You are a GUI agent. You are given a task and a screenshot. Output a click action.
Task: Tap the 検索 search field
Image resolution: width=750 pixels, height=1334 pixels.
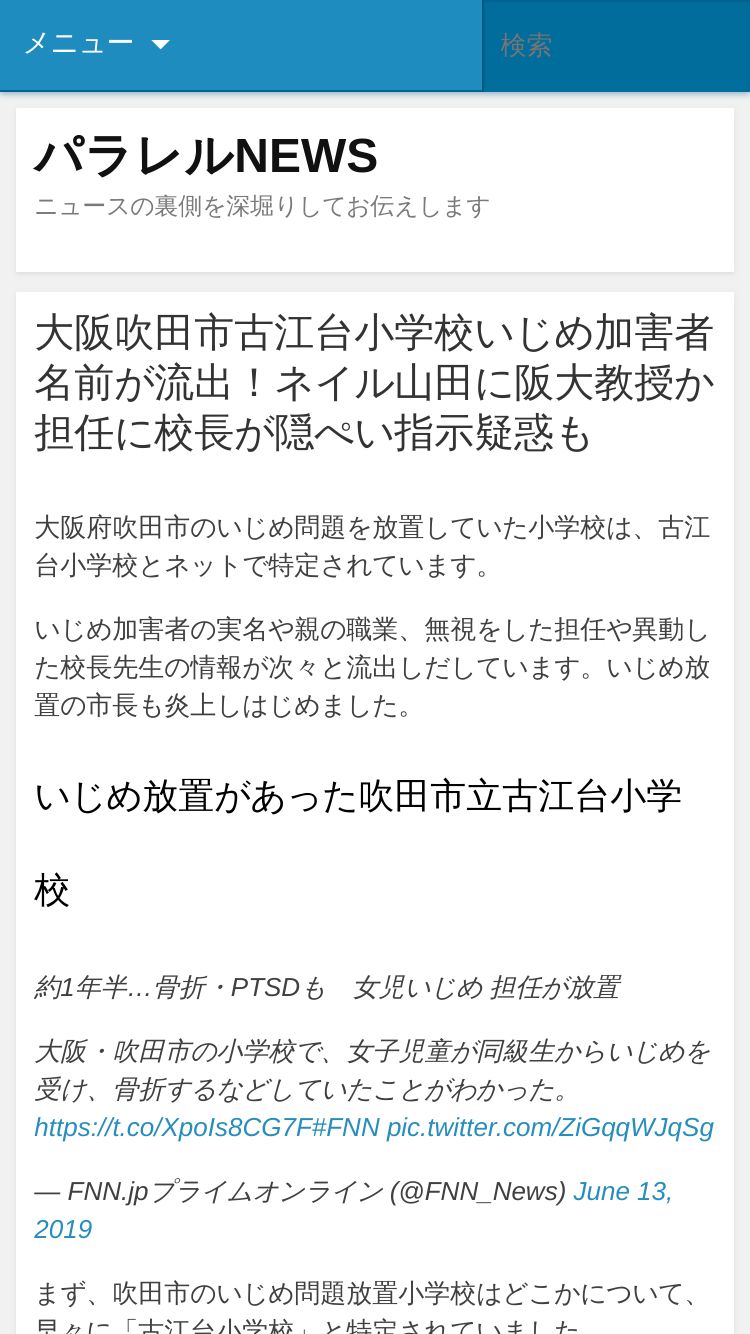614,45
